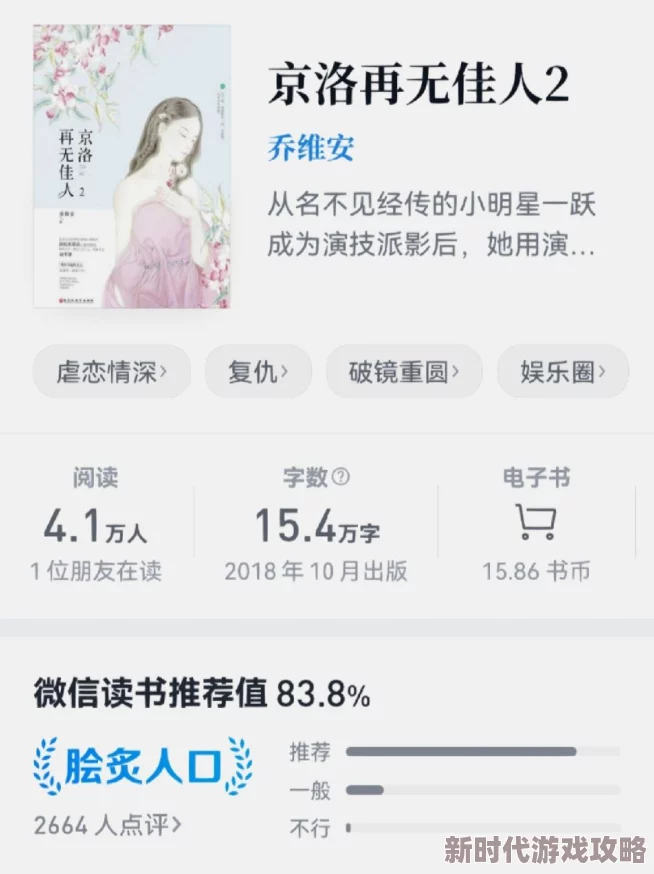Screen dimensions: 654x874
Task: Browse the 复仇 tag
Action: (x=257, y=373)
